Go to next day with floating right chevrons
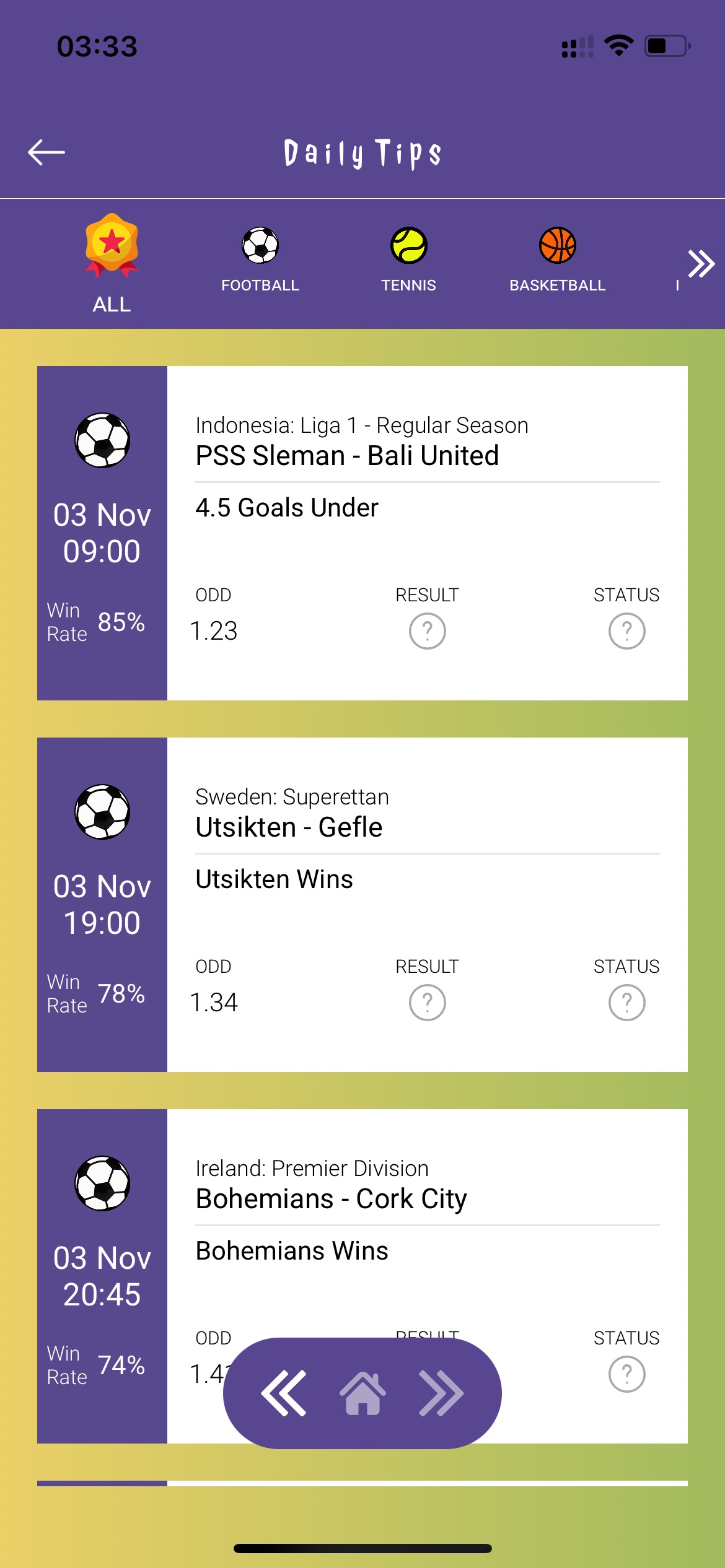725x1568 pixels. 441,1393
